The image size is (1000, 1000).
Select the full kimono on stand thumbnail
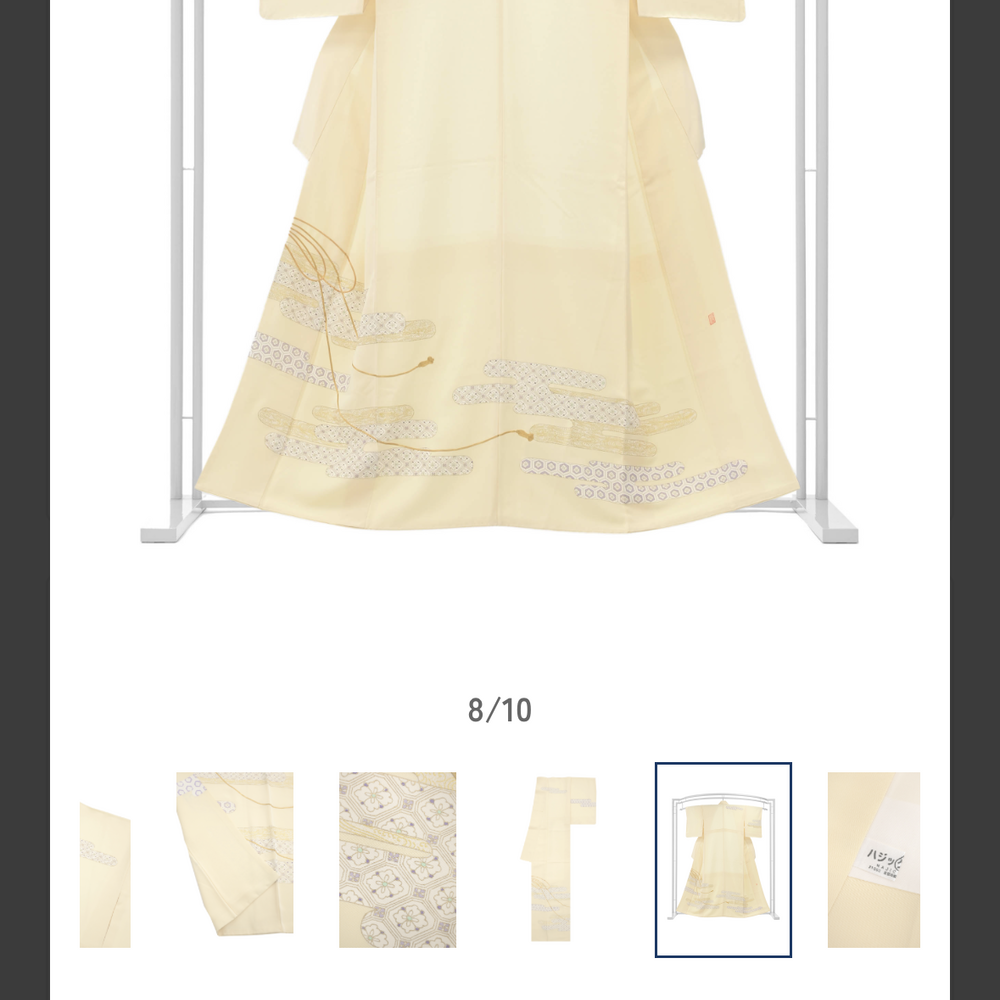(723, 859)
